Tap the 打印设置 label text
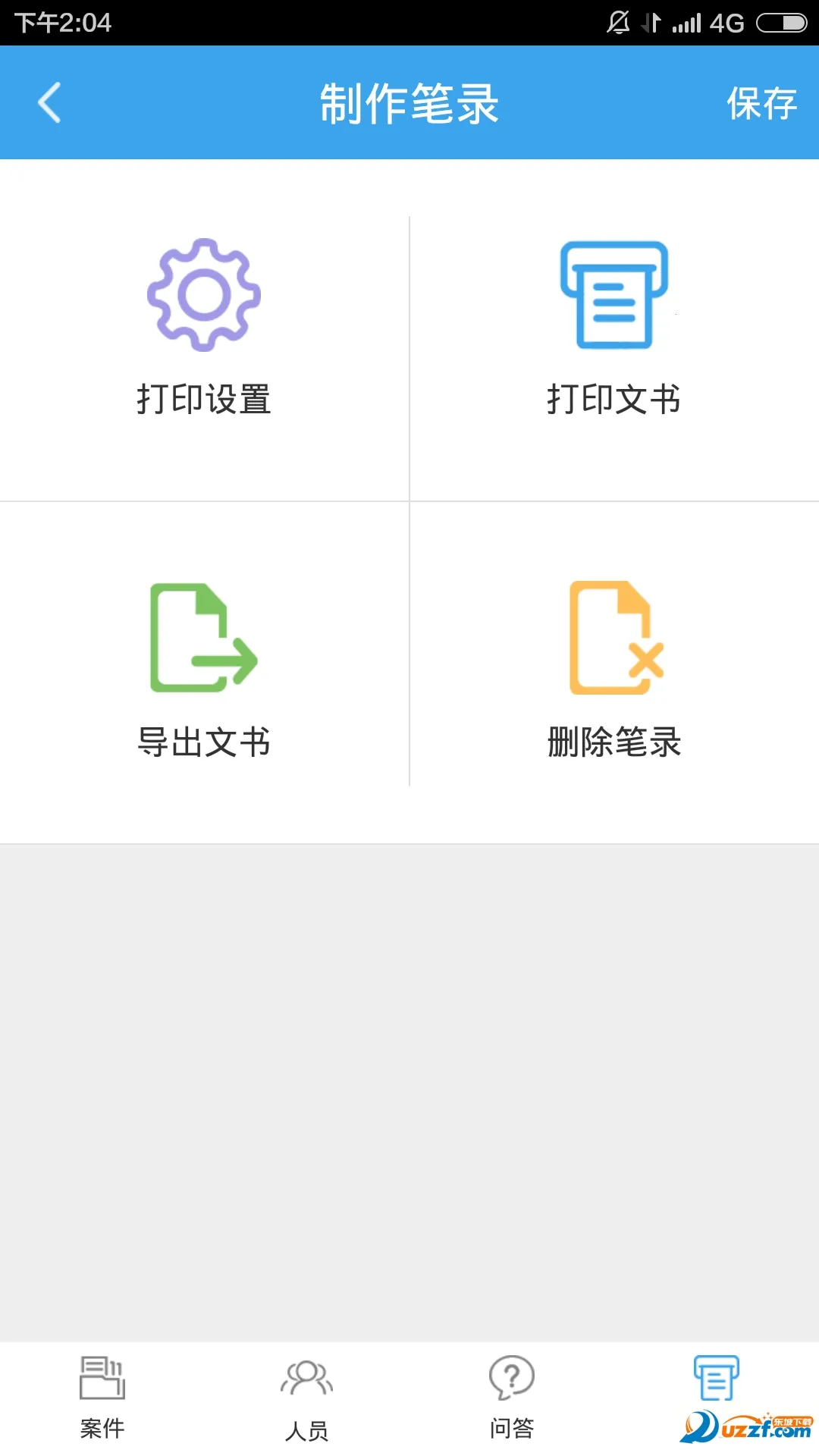Viewport: 819px width, 1456px height. [x=203, y=397]
